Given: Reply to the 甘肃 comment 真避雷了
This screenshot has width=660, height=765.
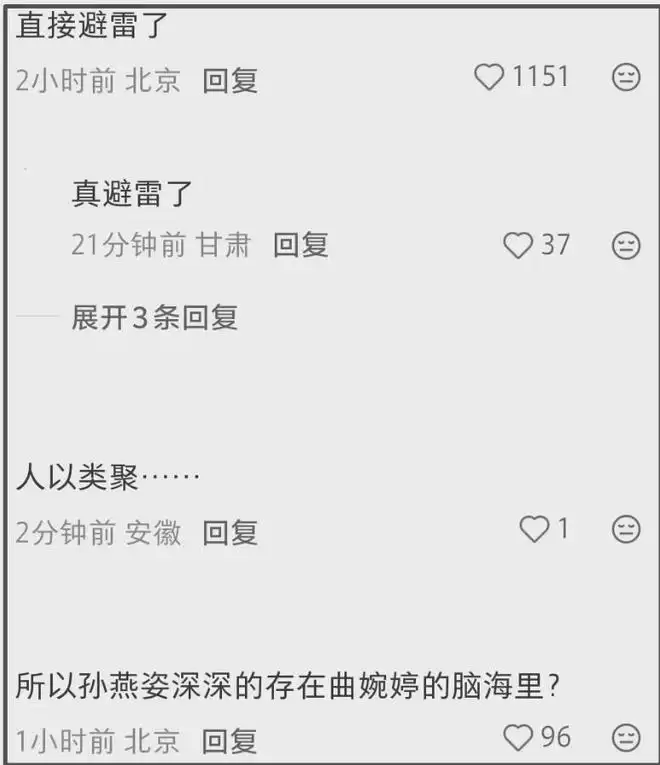Looking at the screenshot, I should pos(301,245).
